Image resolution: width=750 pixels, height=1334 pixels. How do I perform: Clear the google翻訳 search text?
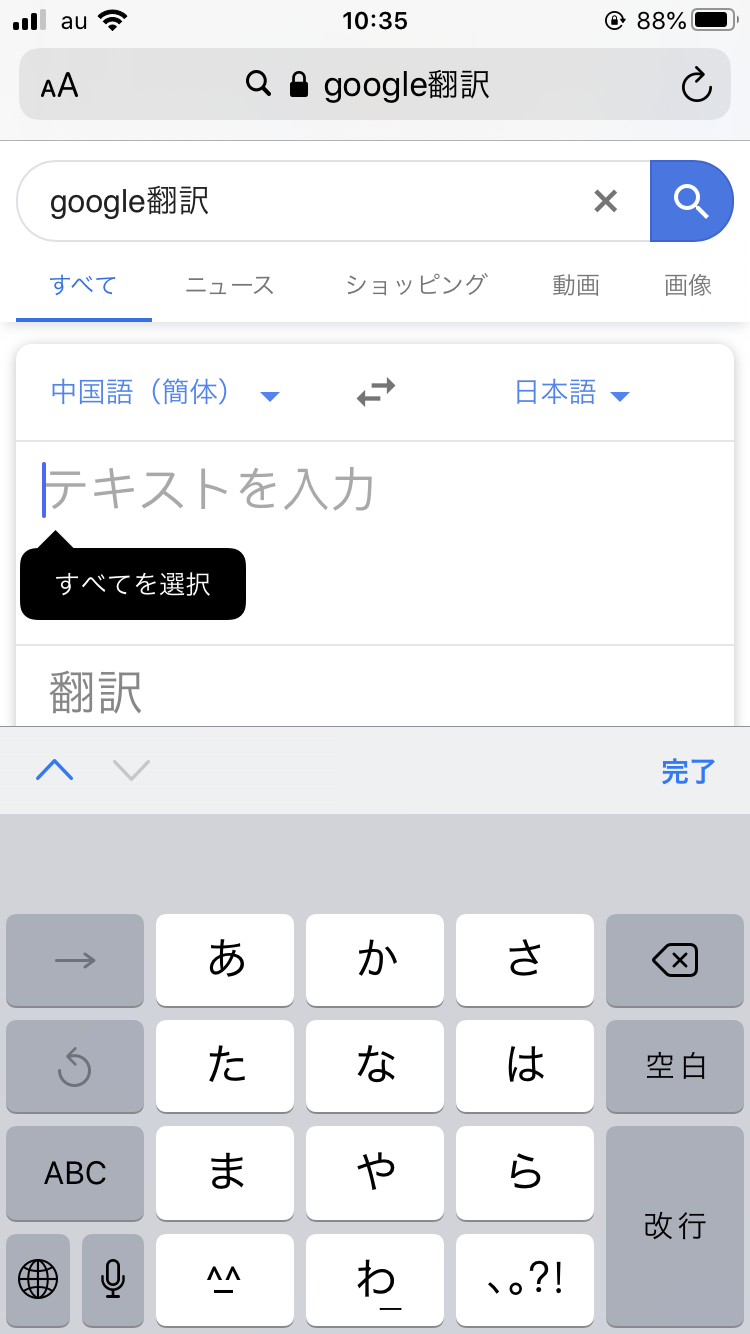tap(605, 202)
